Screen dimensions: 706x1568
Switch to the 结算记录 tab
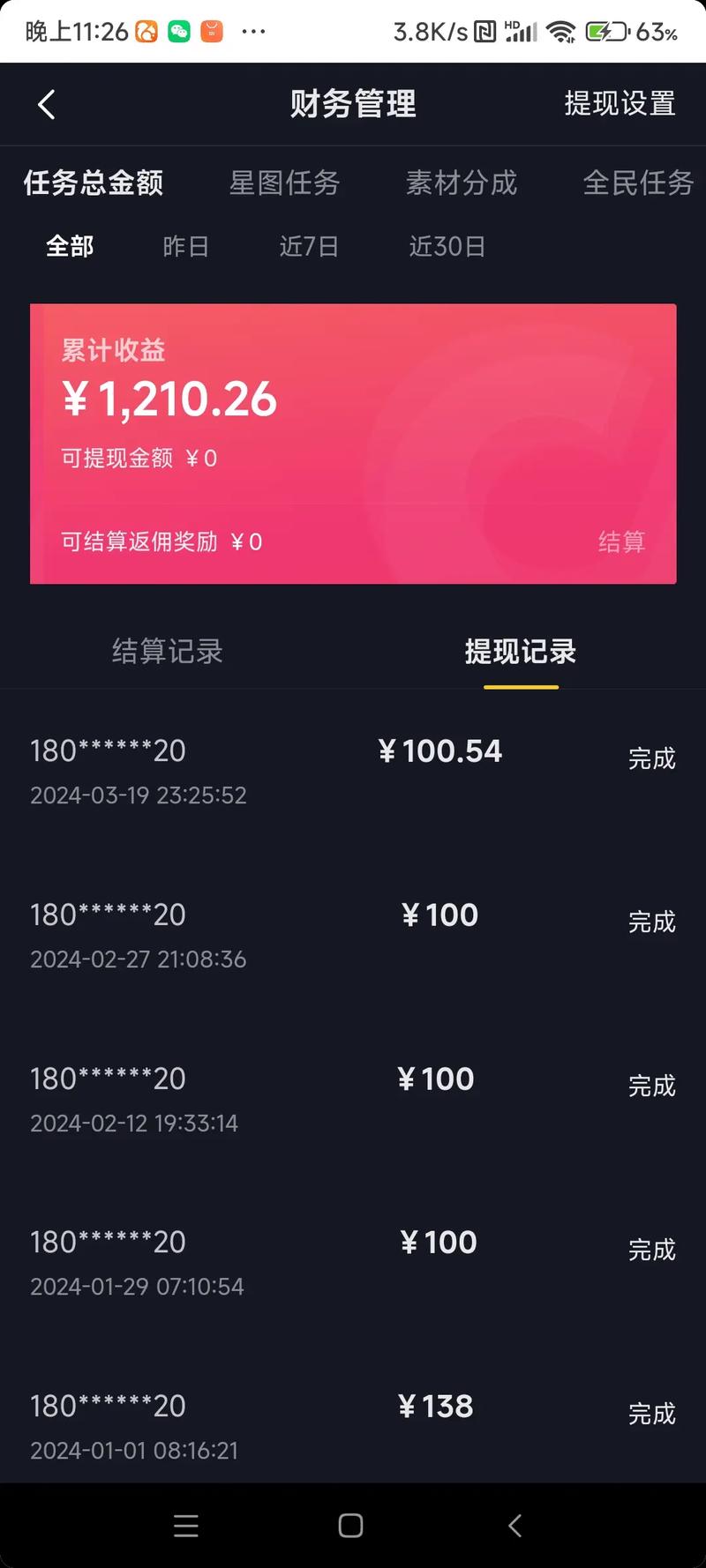(168, 652)
